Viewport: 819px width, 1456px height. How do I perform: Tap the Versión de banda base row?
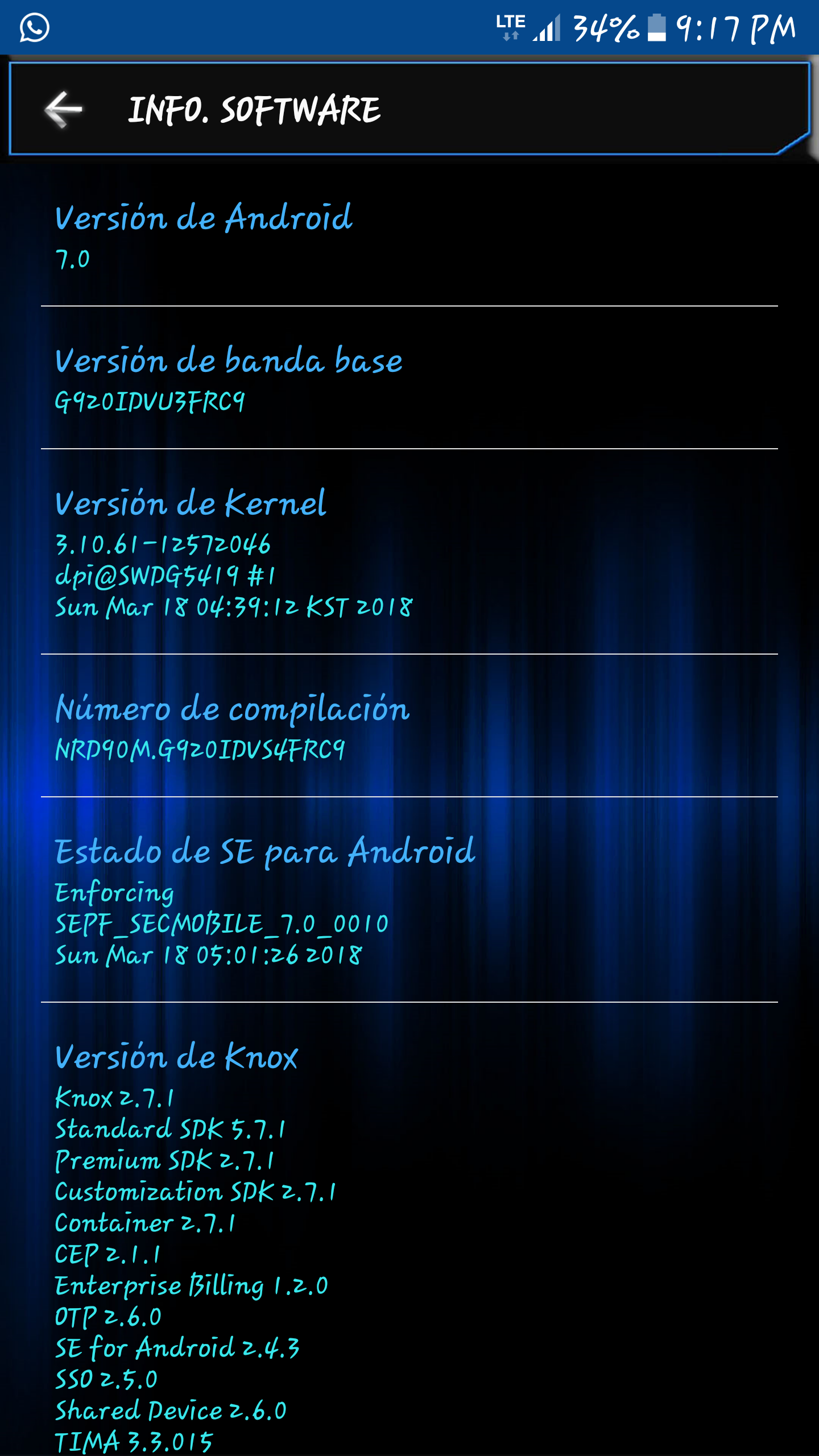[409, 379]
